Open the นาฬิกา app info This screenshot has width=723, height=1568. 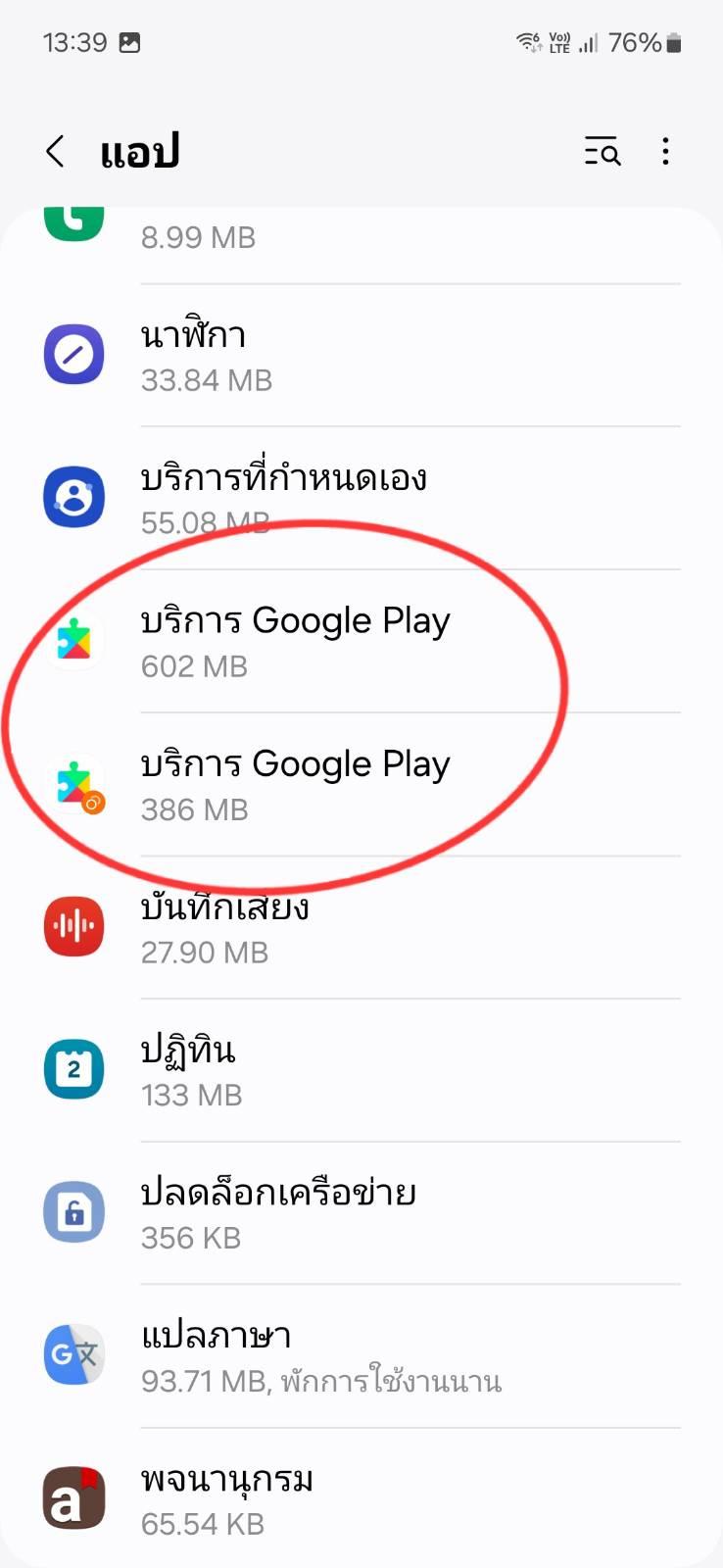click(x=361, y=356)
